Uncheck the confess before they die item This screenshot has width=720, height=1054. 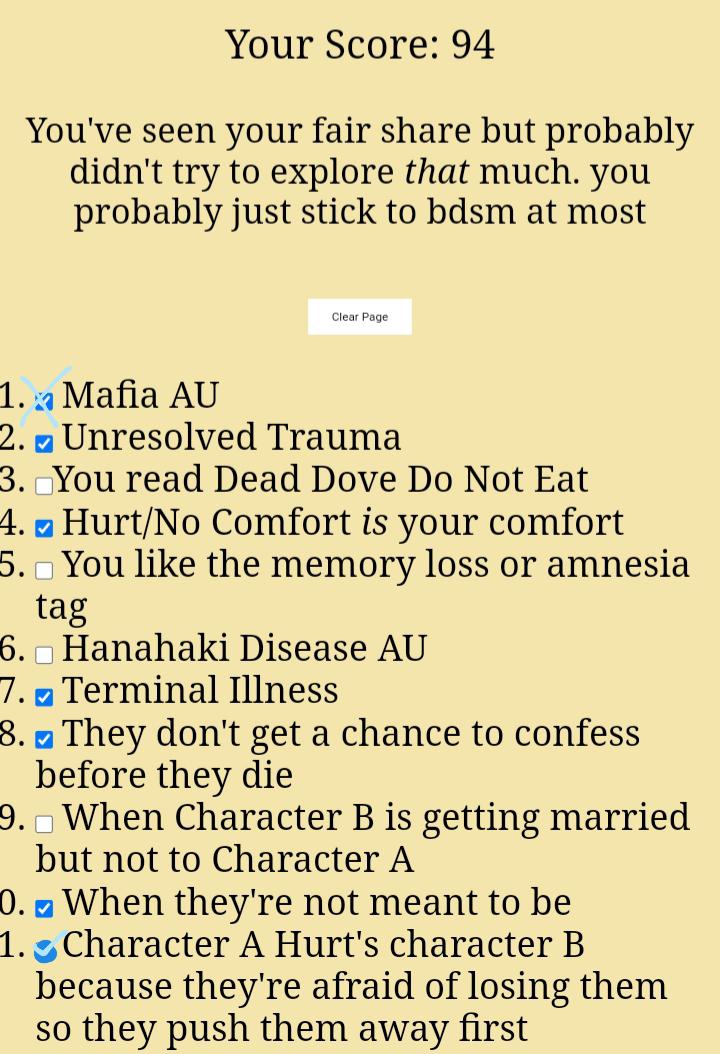point(42,739)
